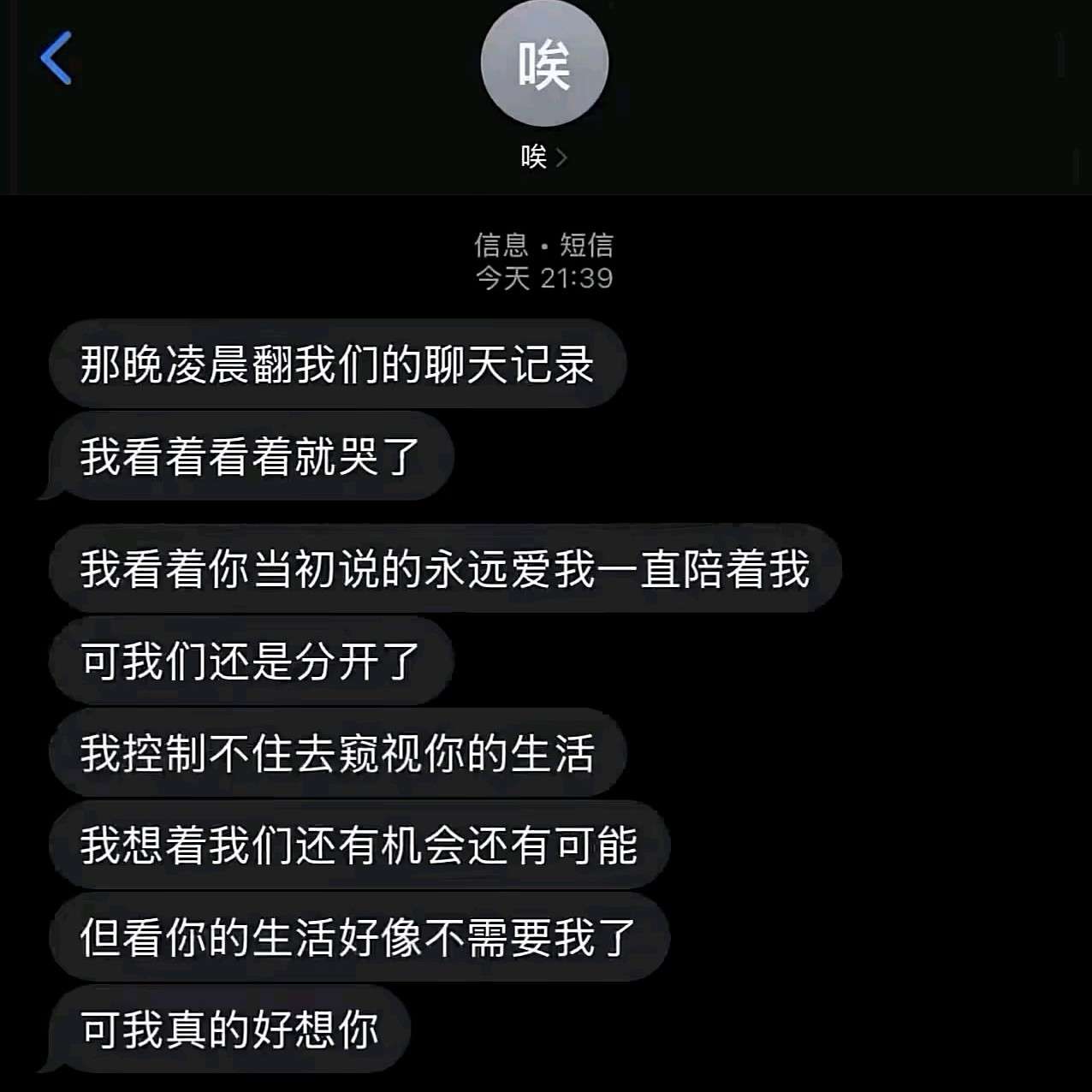Go back to the messages list
This screenshot has height=1092, width=1092.
pos(56,58)
